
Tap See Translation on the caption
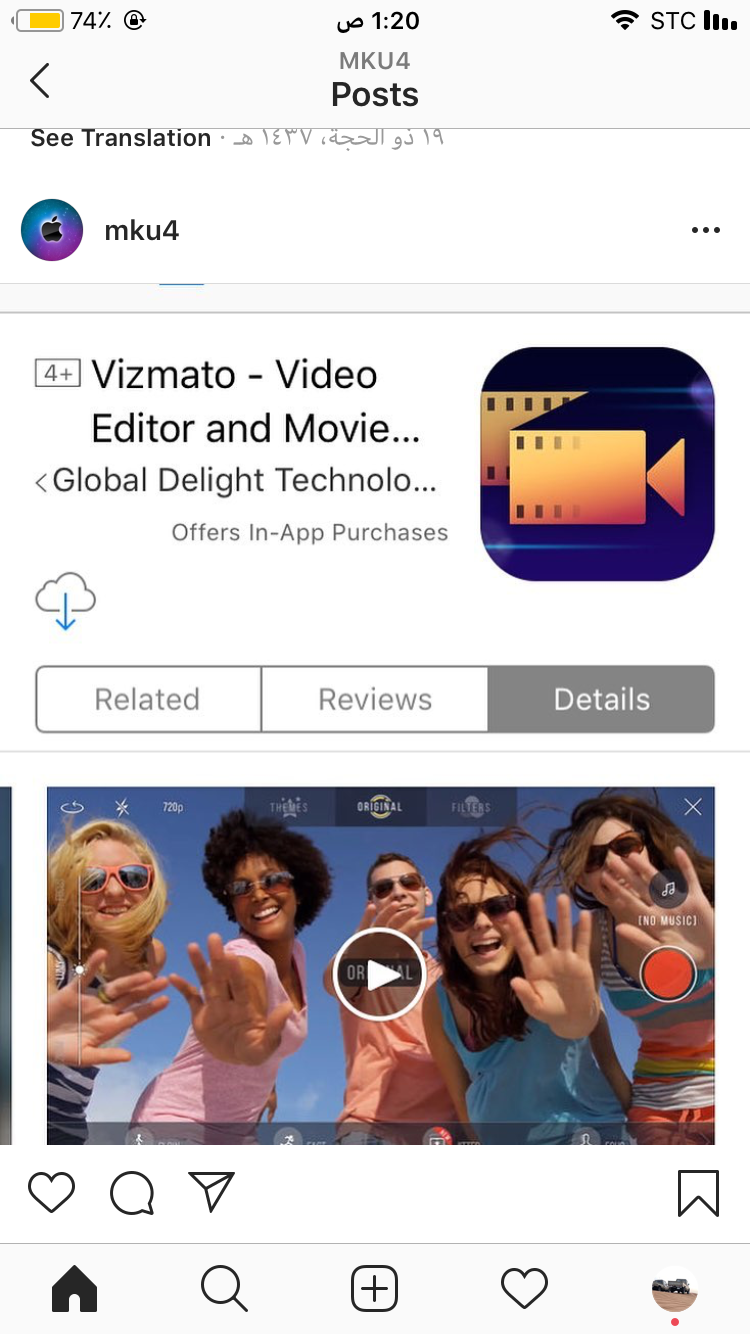click(x=120, y=138)
